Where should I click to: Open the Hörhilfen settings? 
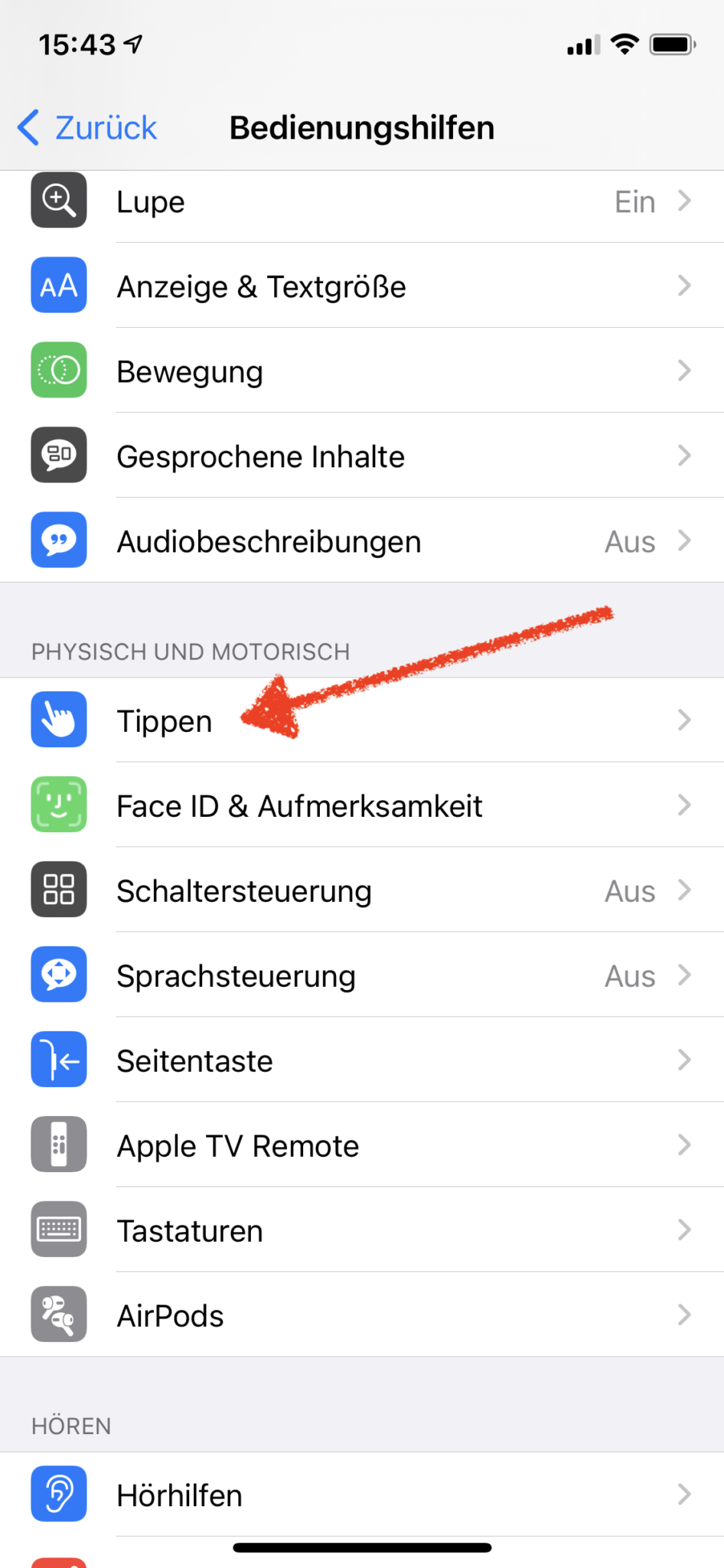[x=362, y=1494]
